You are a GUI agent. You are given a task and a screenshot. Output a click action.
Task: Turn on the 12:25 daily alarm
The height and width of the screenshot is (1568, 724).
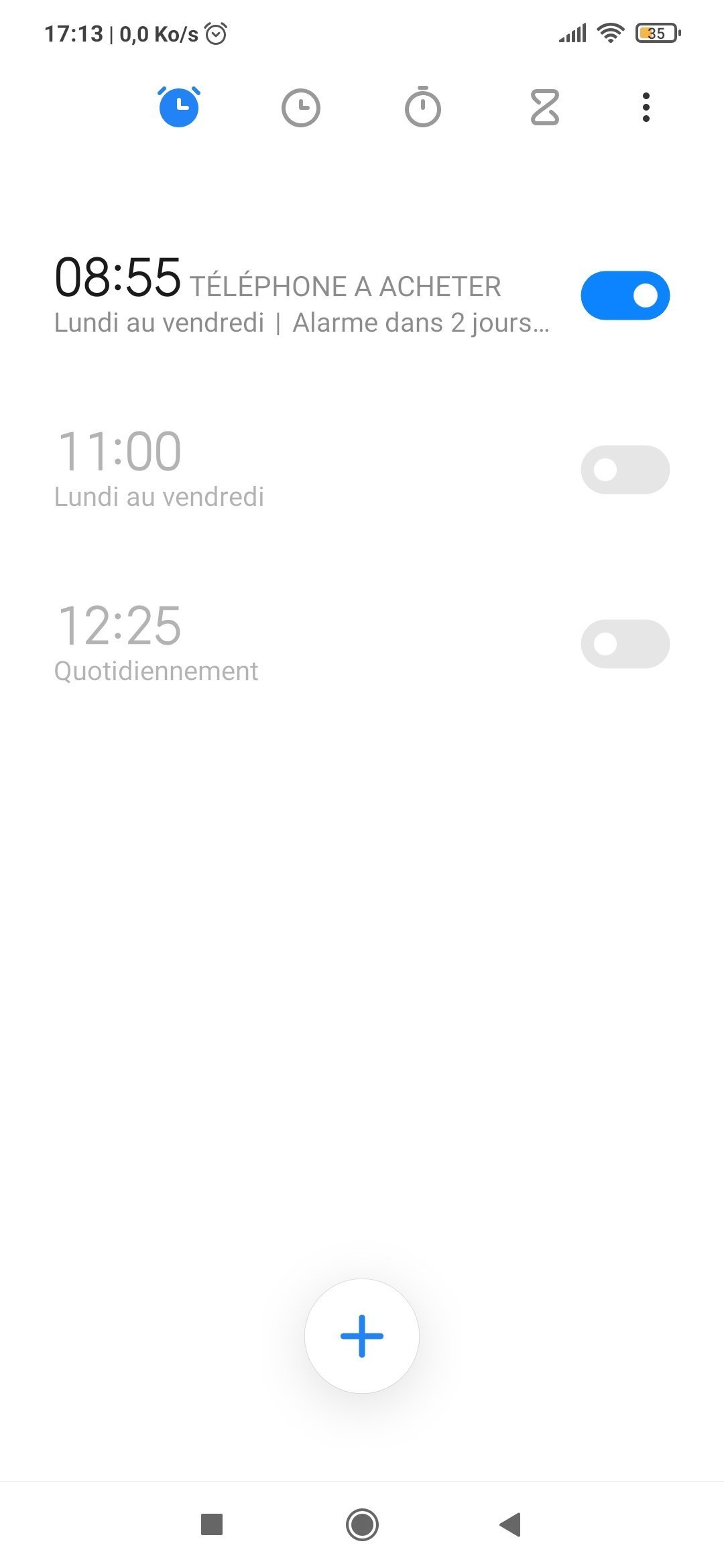click(625, 644)
